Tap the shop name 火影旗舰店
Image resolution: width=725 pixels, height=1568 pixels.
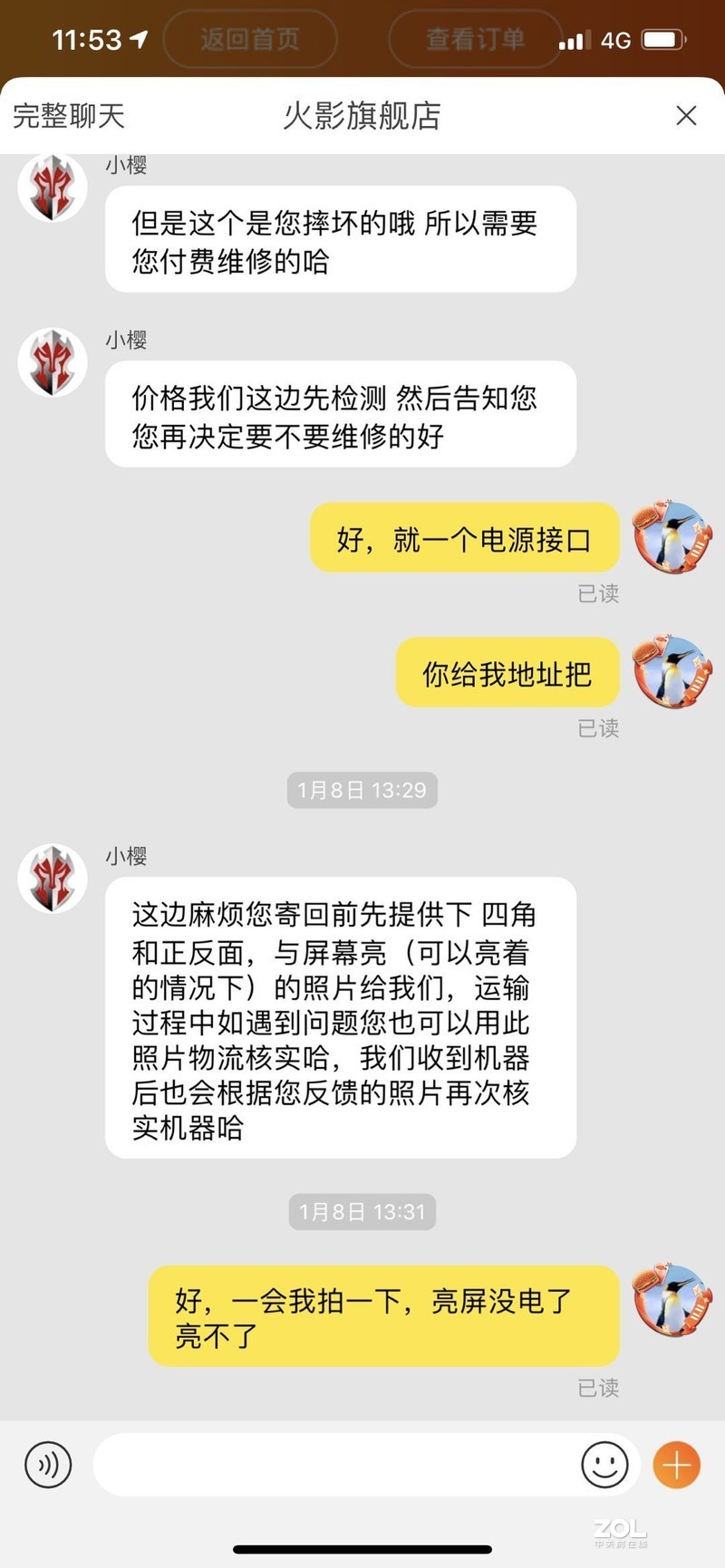click(362, 116)
